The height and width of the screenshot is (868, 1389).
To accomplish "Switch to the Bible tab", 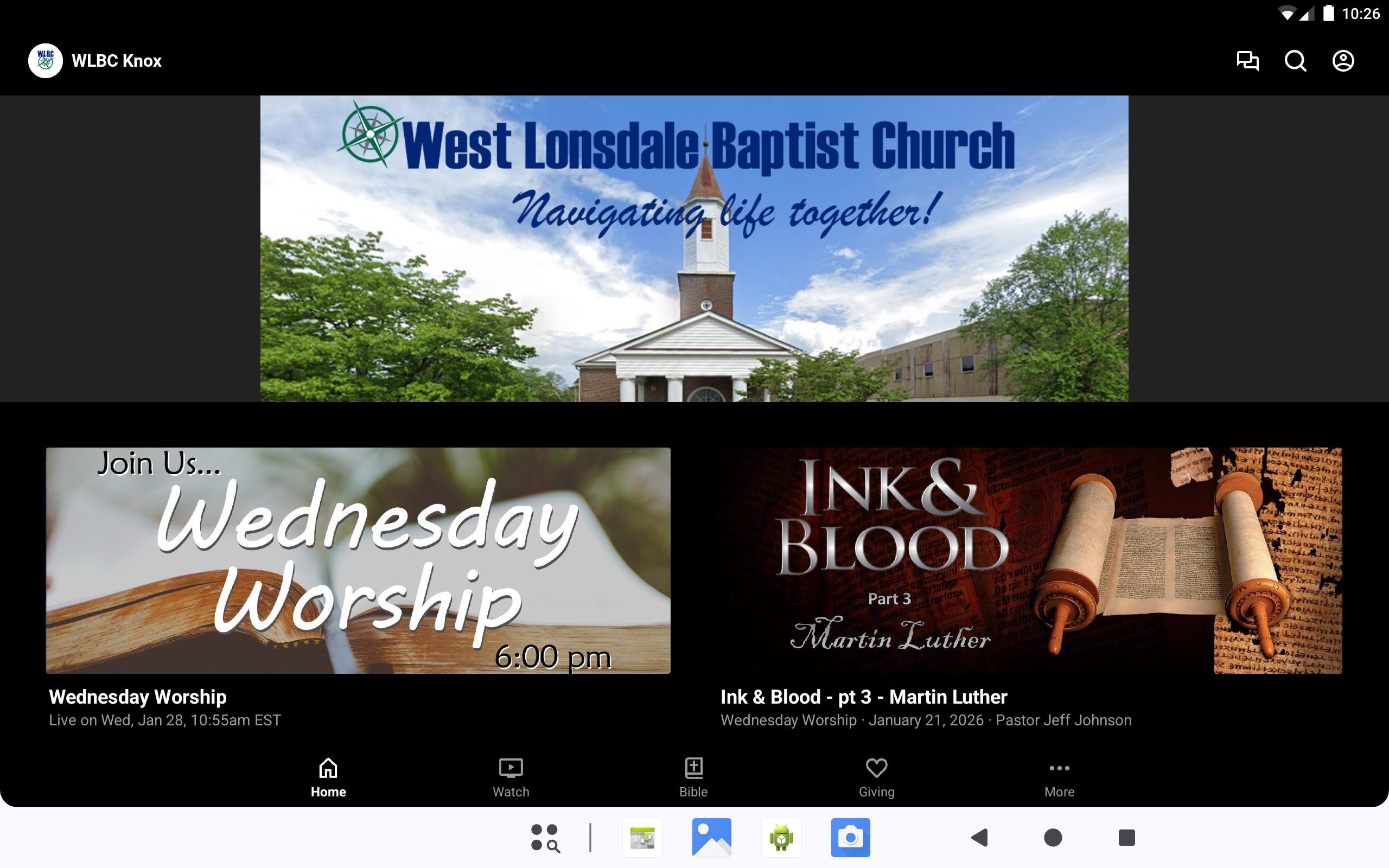I will point(693,777).
